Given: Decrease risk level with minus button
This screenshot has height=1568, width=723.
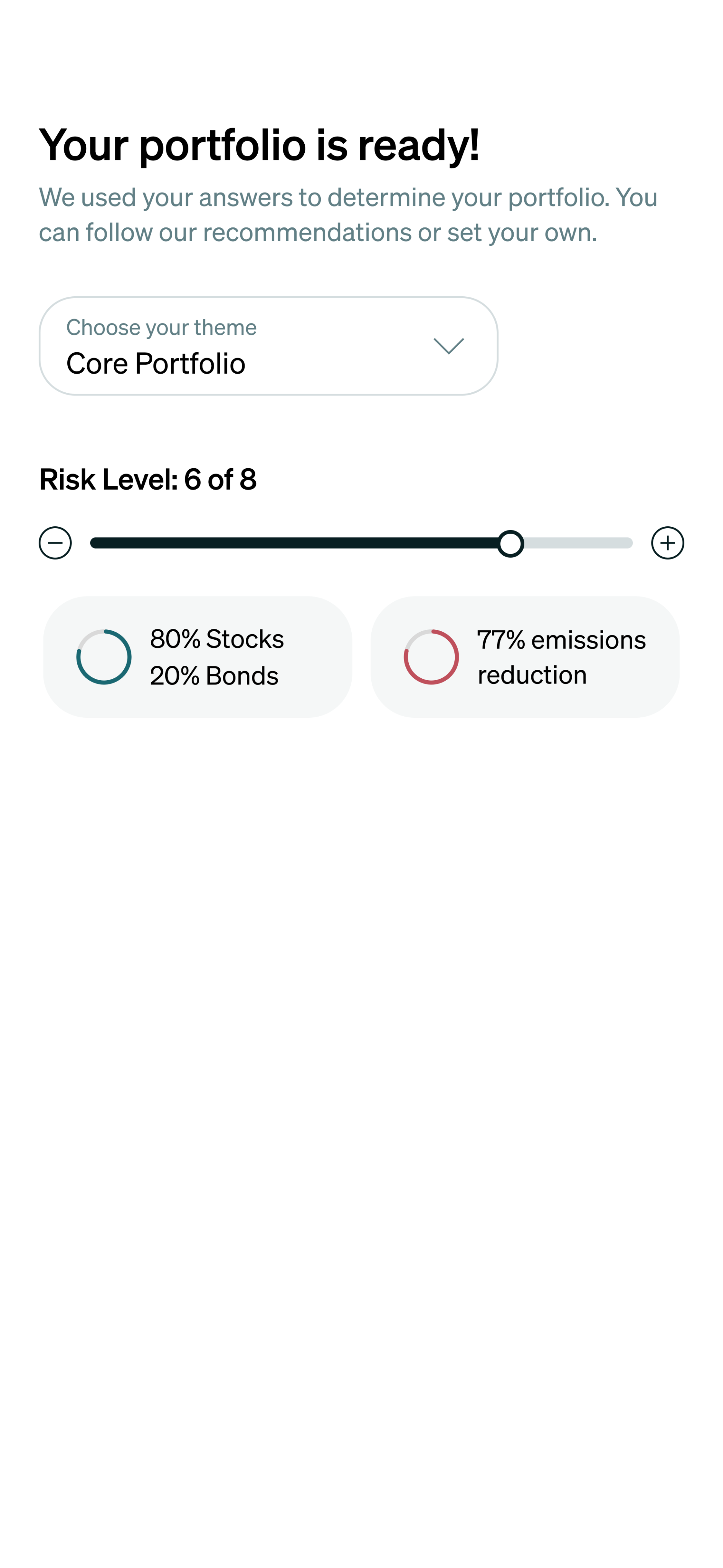Looking at the screenshot, I should 55,542.
